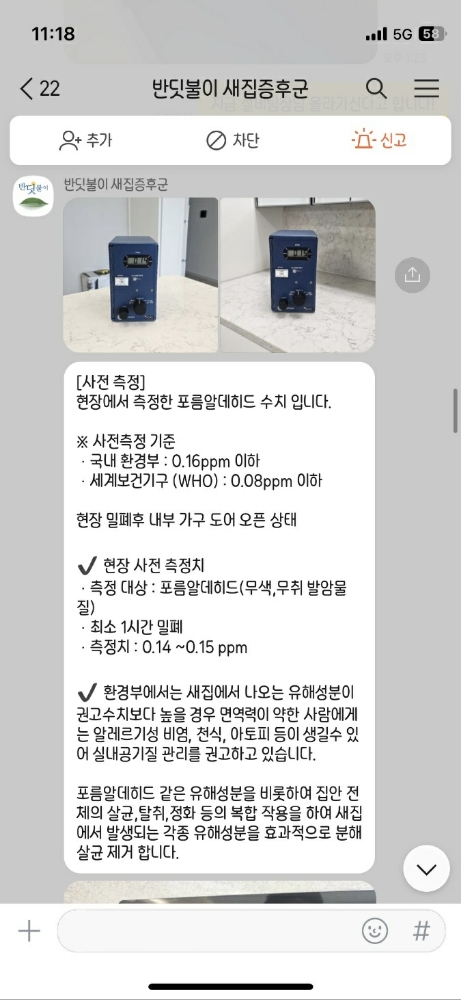Go back to the chat list
This screenshot has width=461, height=1000.
pos(39,89)
